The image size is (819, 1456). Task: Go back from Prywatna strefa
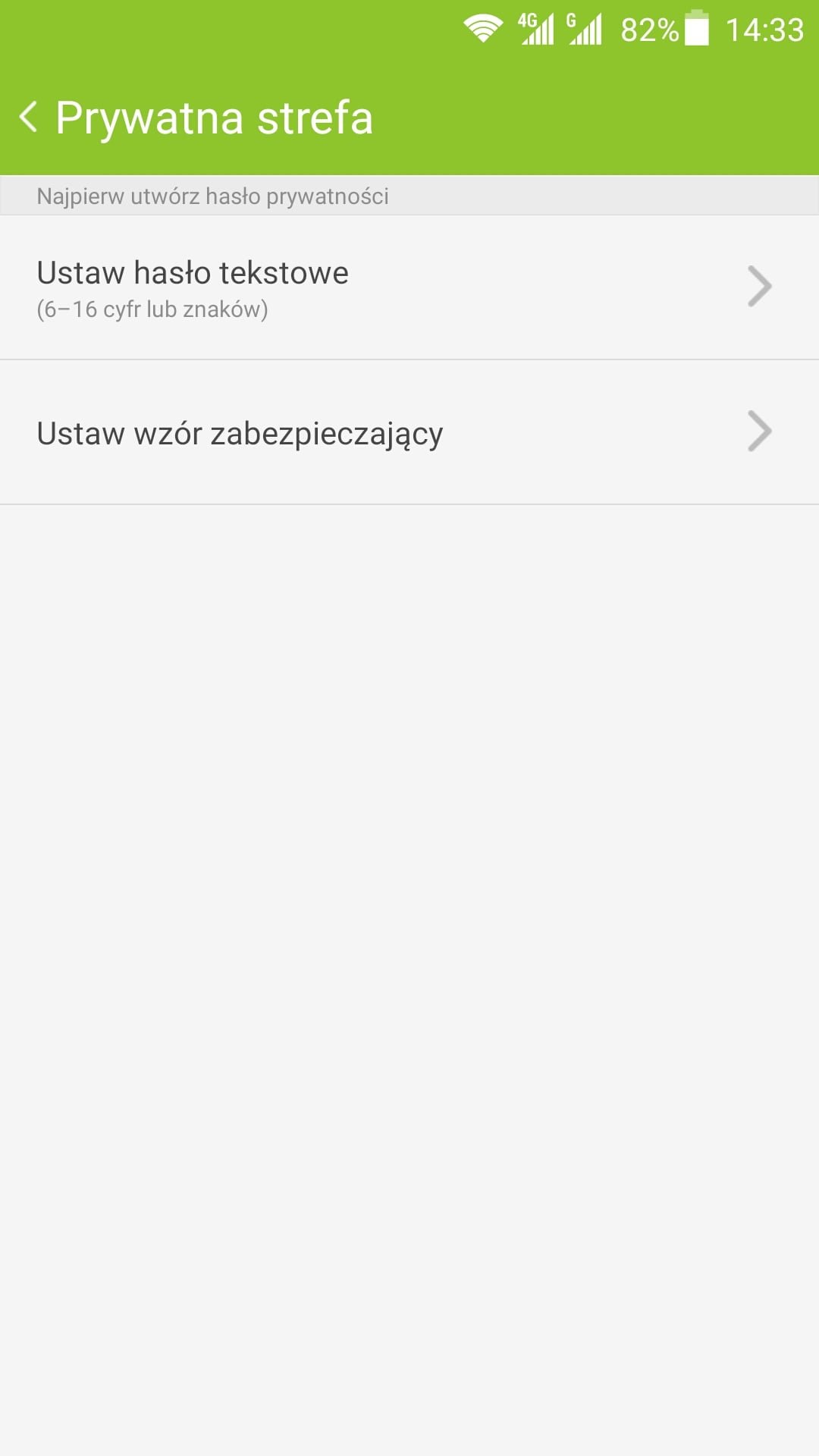coord(29,118)
